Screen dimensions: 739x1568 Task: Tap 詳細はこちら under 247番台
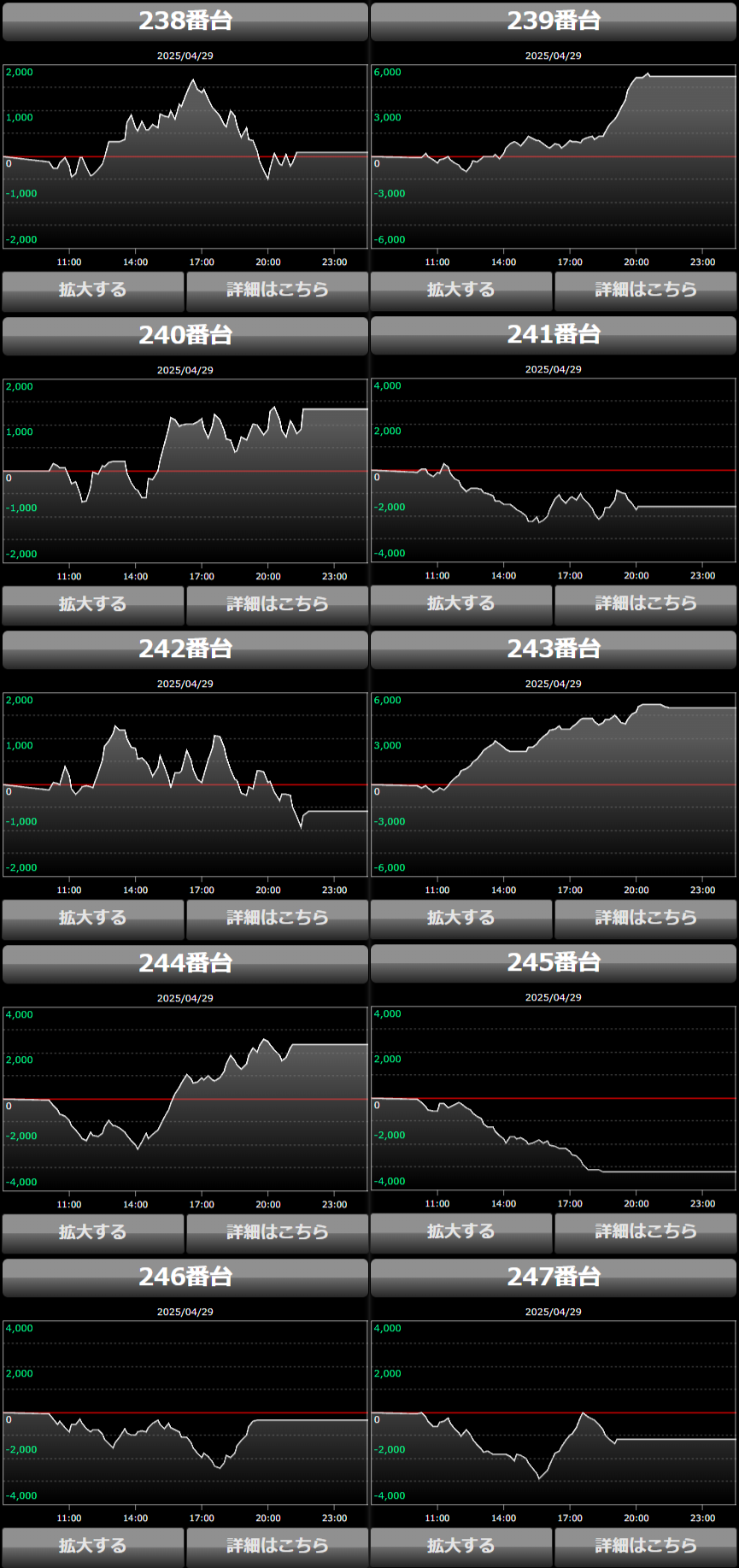coord(646,1547)
